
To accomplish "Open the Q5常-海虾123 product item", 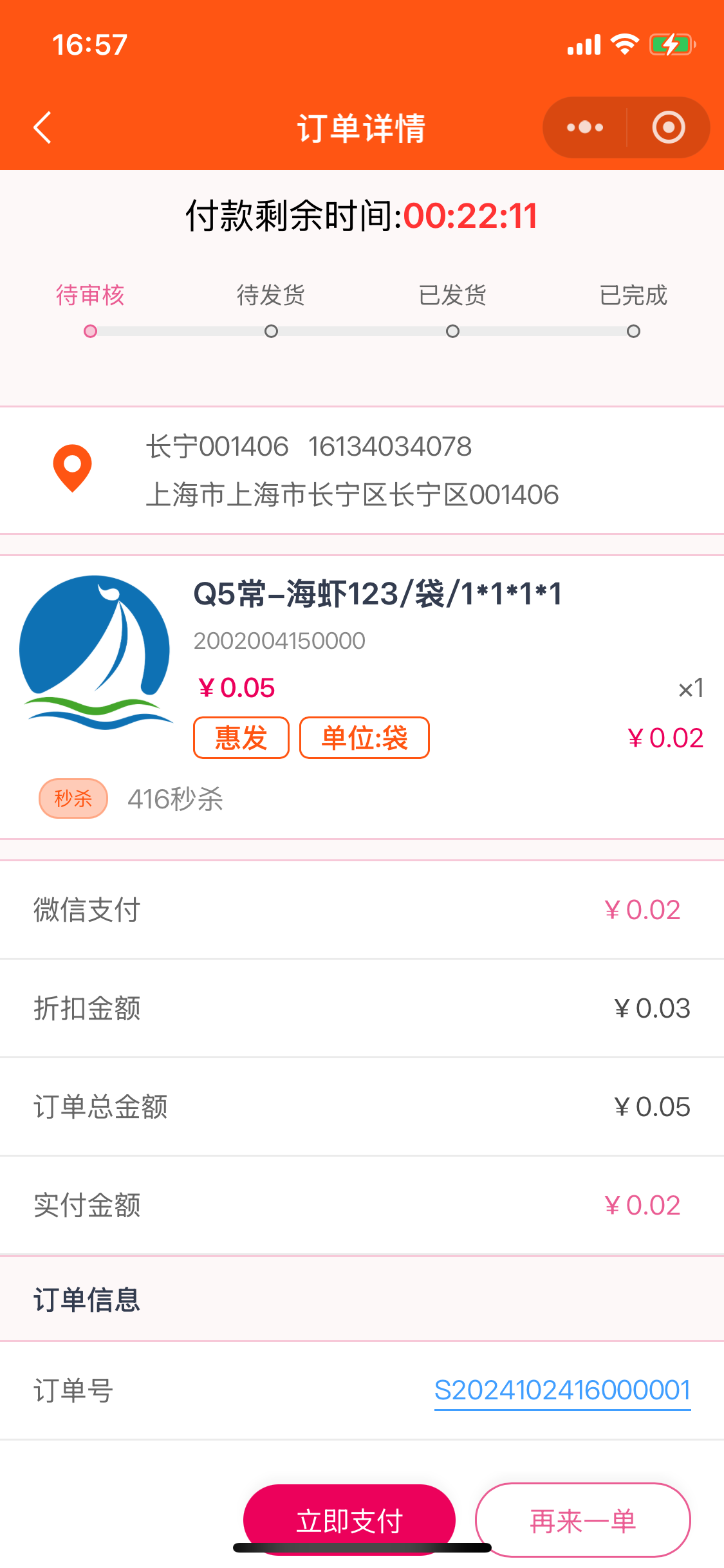I will coord(377,593).
